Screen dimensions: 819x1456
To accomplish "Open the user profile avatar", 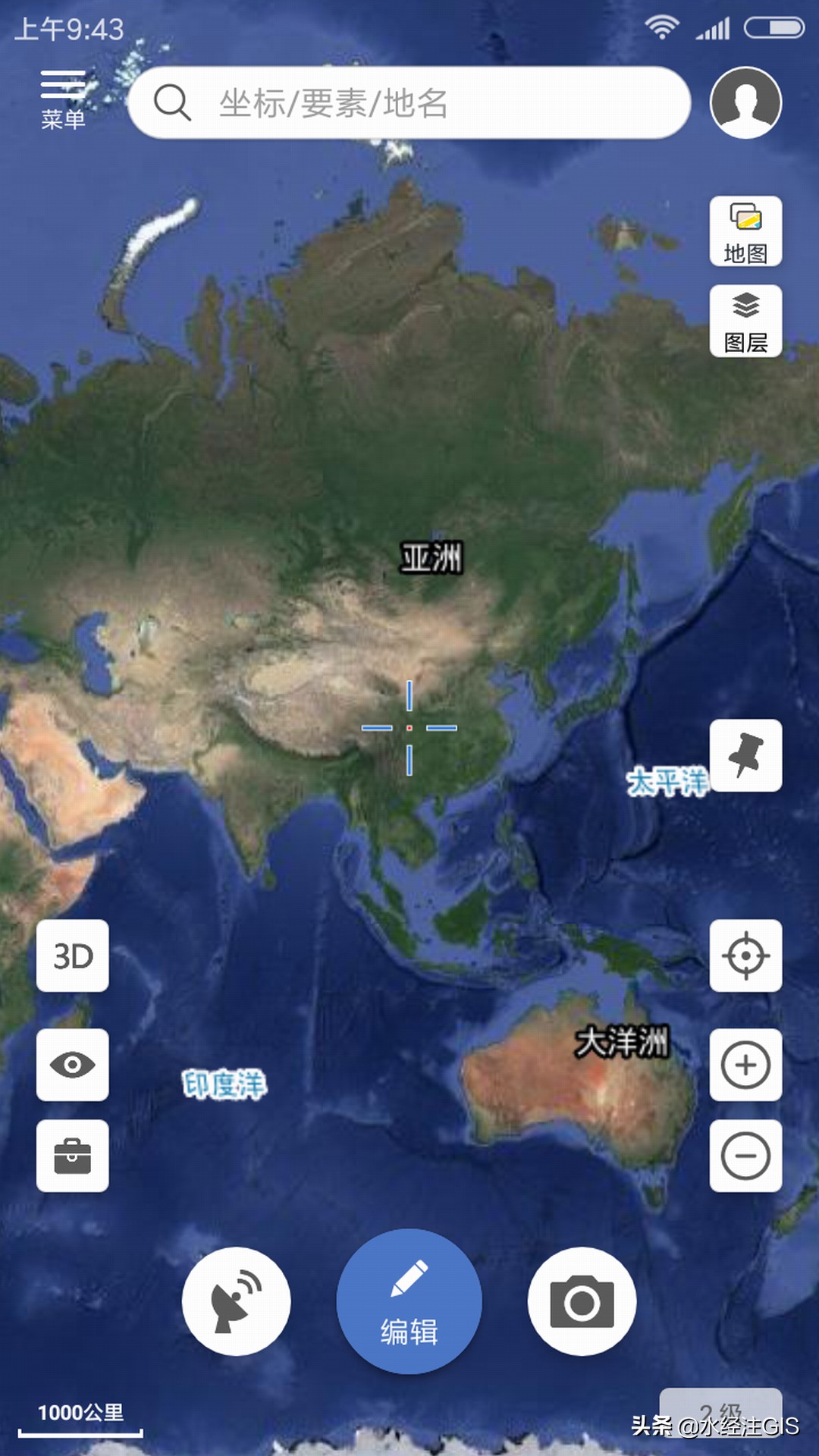I will point(745,103).
